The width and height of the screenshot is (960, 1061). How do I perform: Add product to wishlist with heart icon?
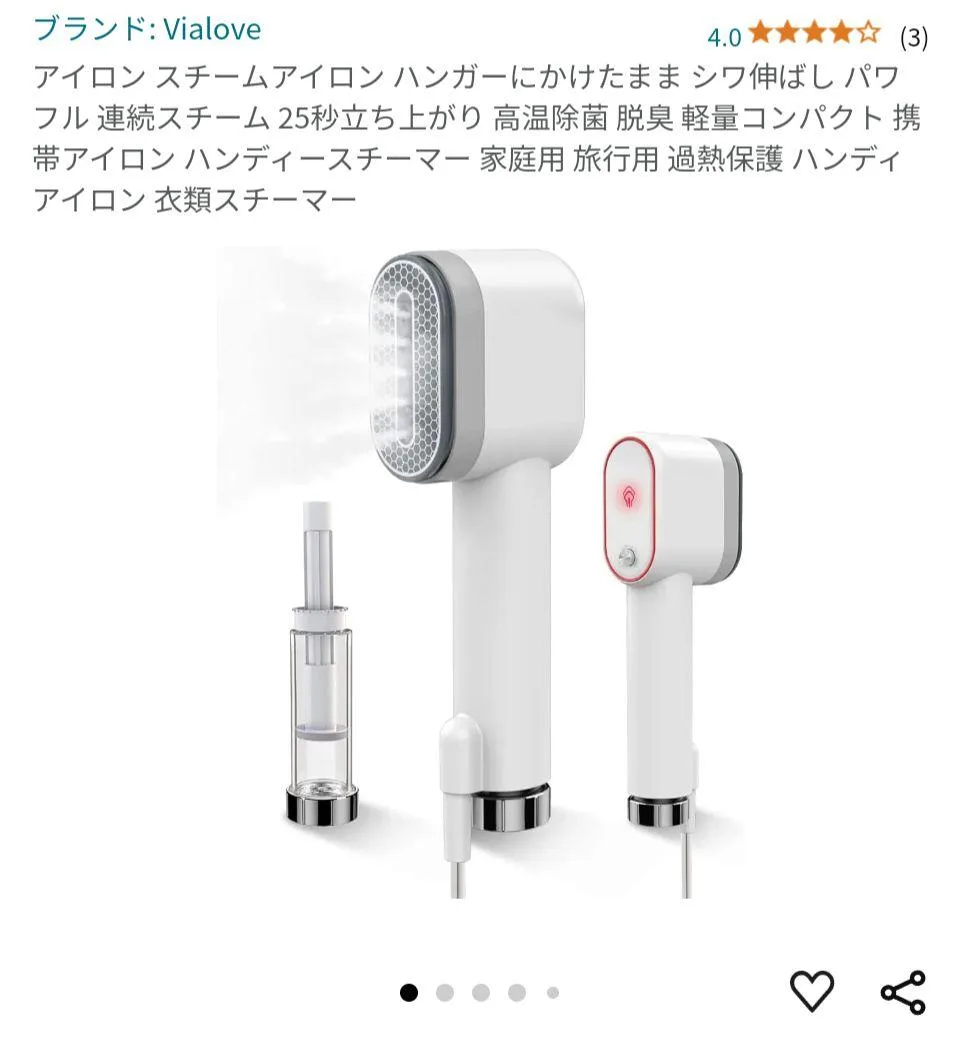[812, 991]
